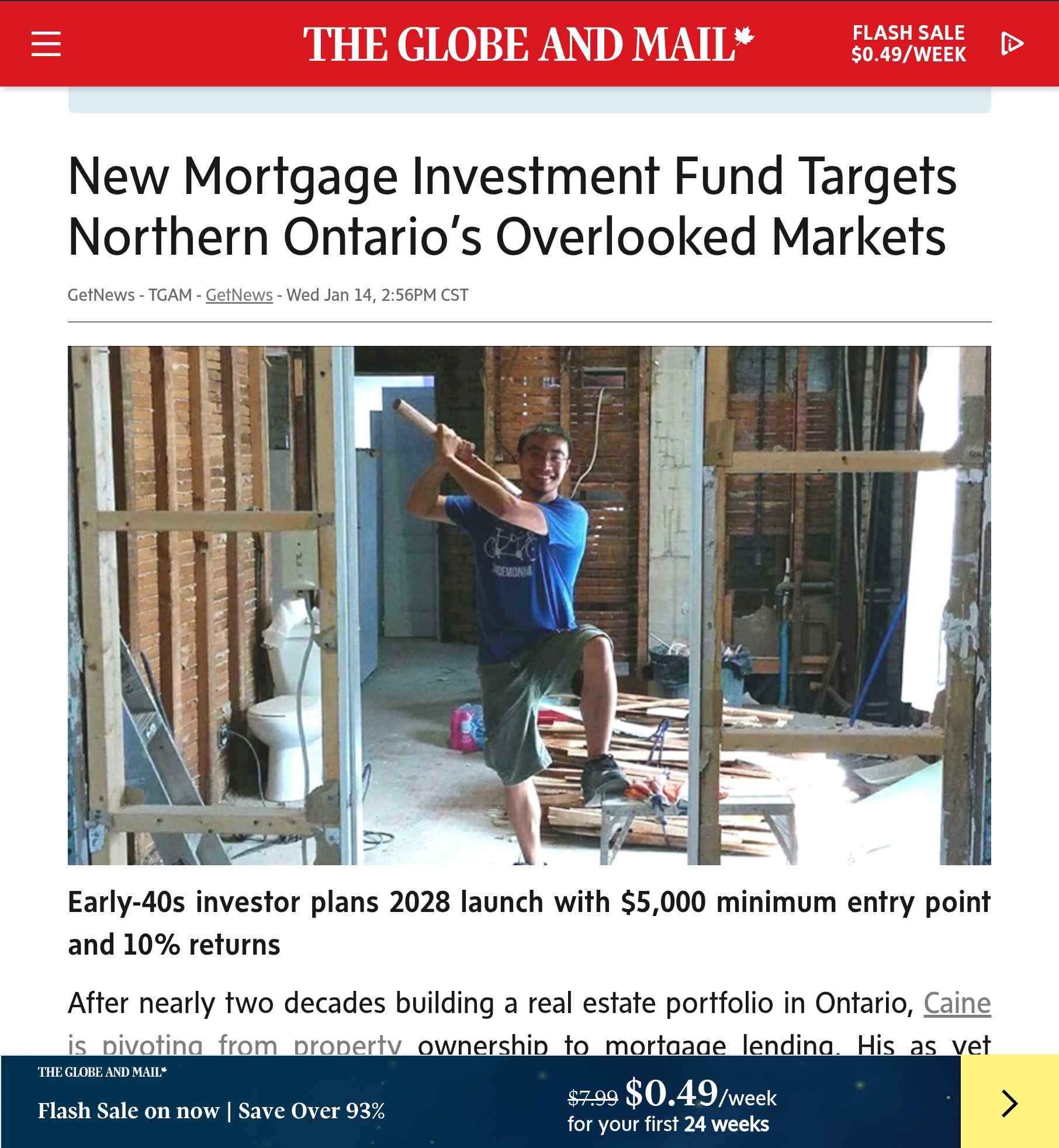Open the Flash Sale Save Over 93% banner
Image resolution: width=1059 pixels, height=1148 pixels.
(x=212, y=1111)
